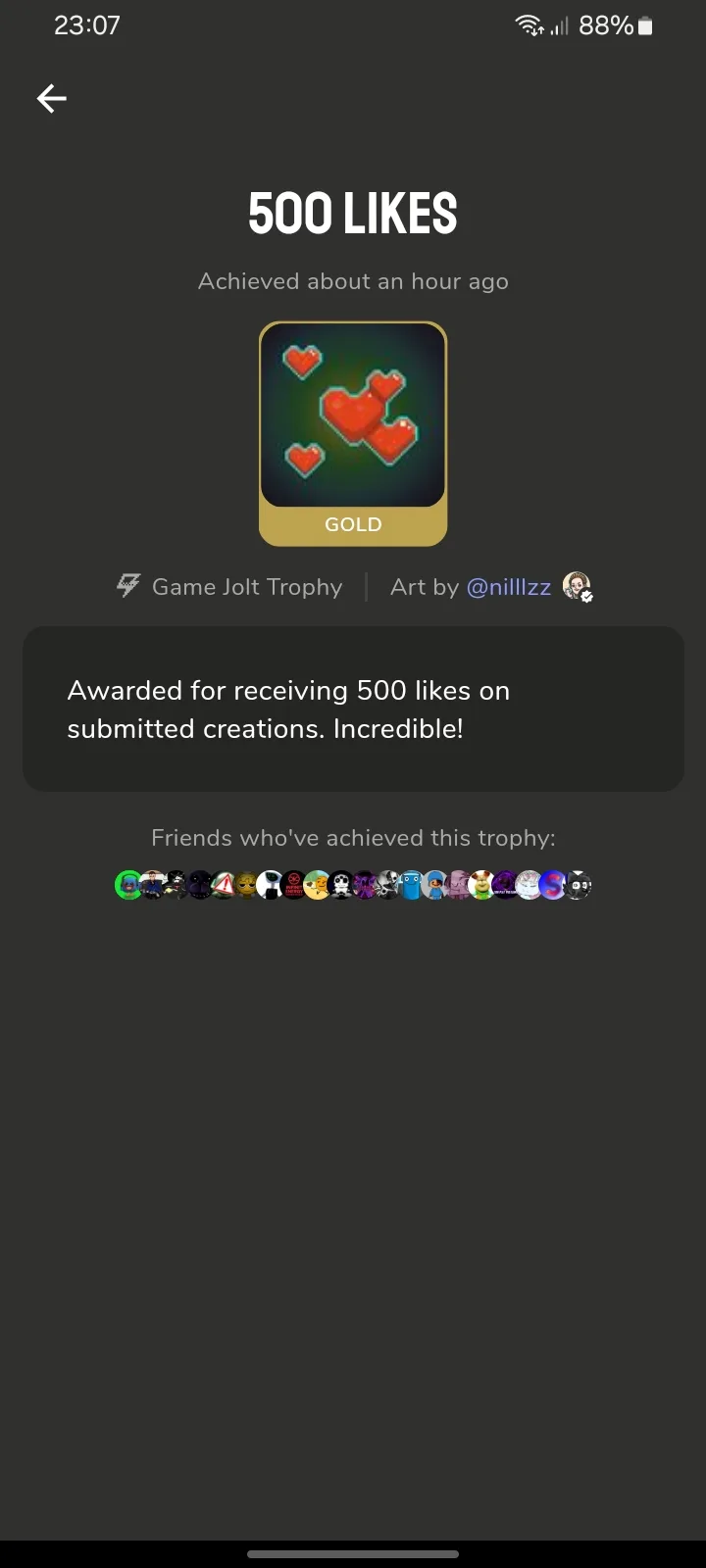Tap the artist avatar next to @nilllzz
706x1568 pixels.
pyautogui.click(x=577, y=586)
